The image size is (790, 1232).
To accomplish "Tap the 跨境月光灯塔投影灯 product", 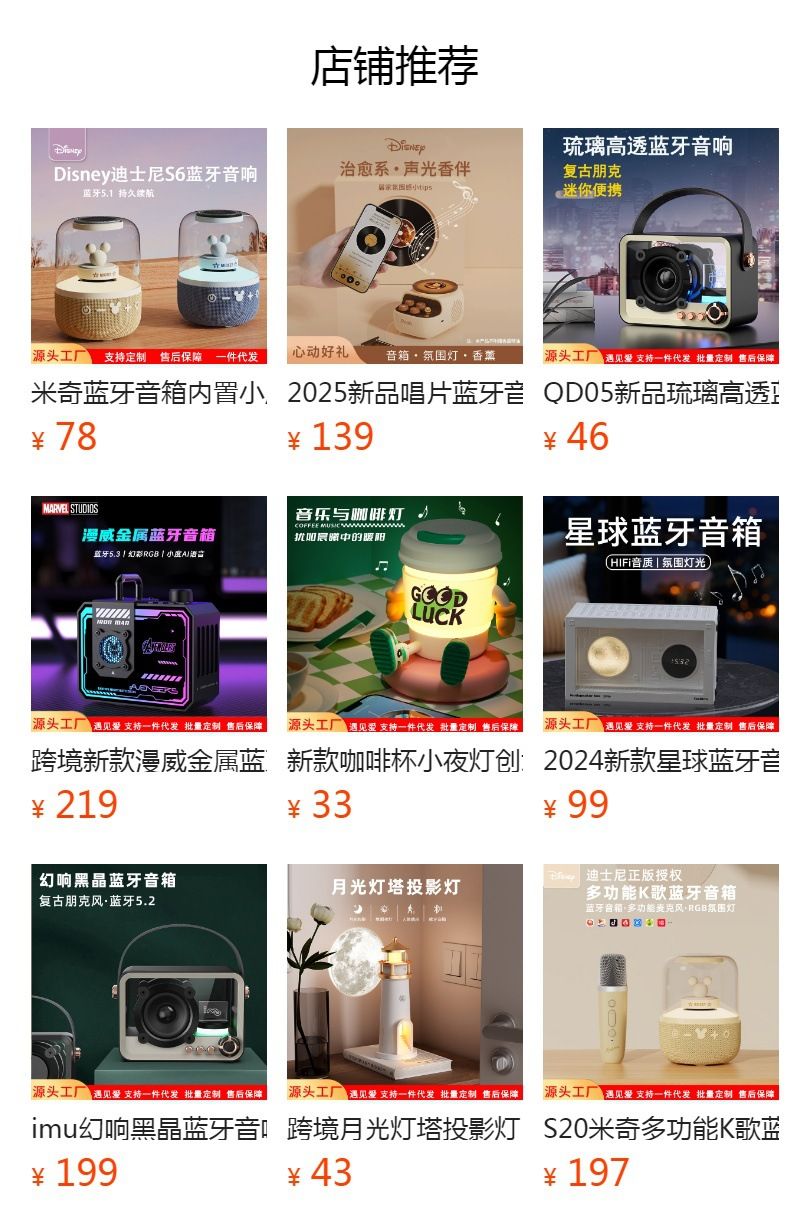I will [405, 982].
